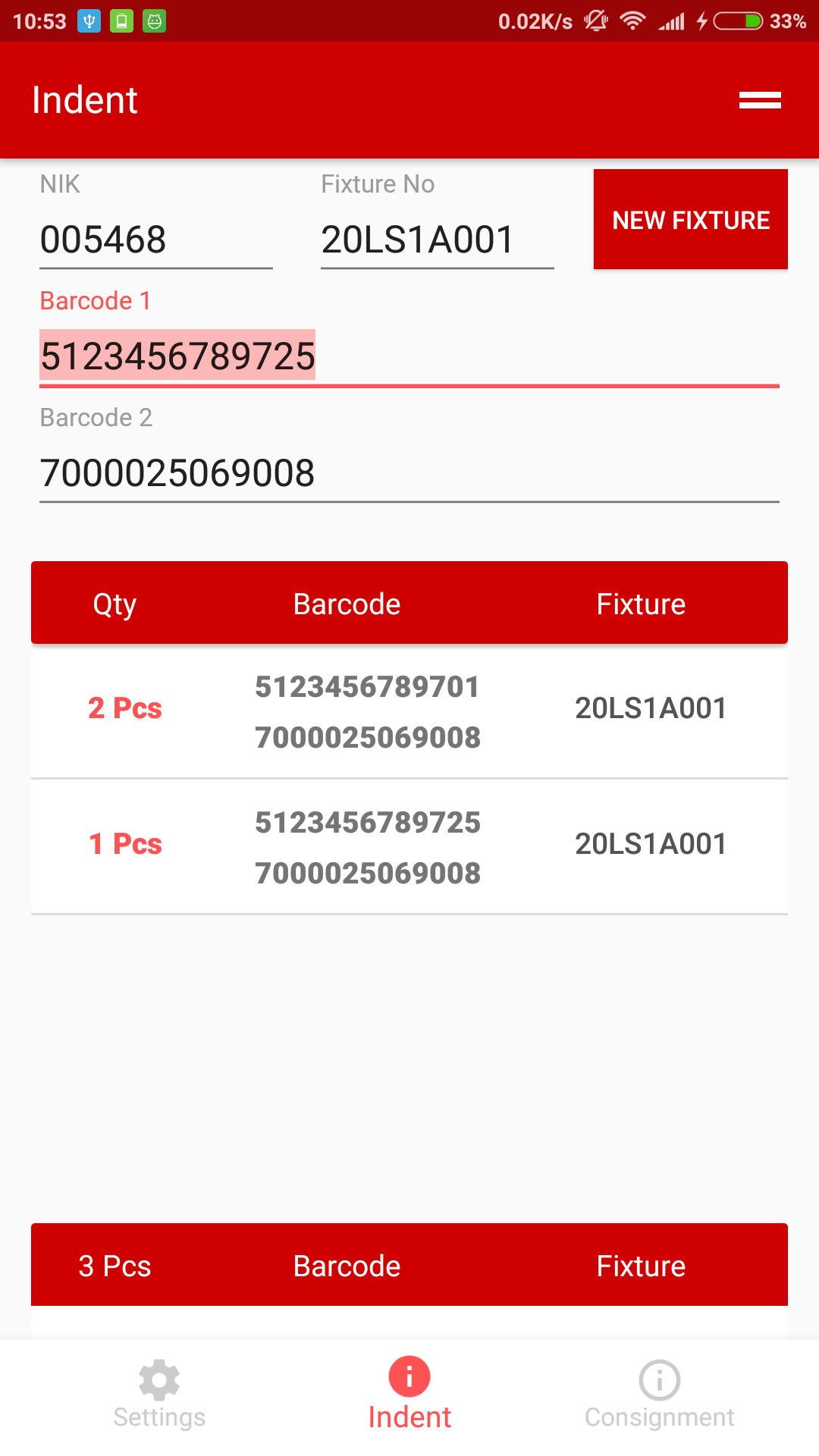Open the hamburger menu icon
Screen dimensions: 819x1456
760,100
